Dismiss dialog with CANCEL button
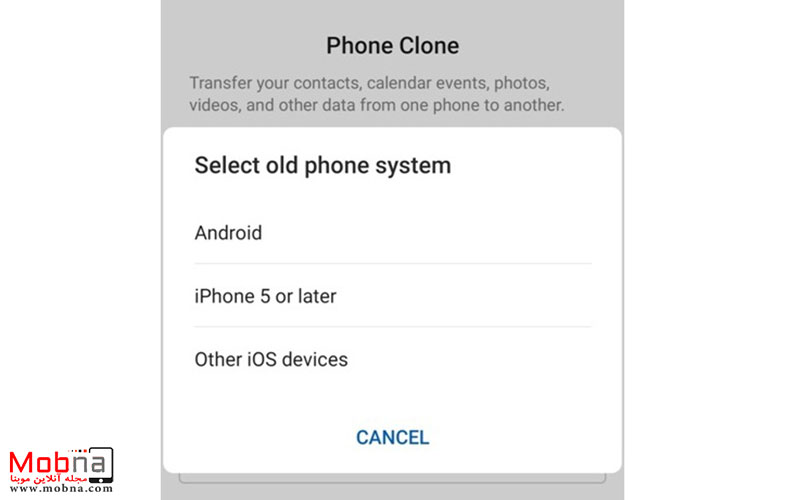 pyautogui.click(x=392, y=437)
